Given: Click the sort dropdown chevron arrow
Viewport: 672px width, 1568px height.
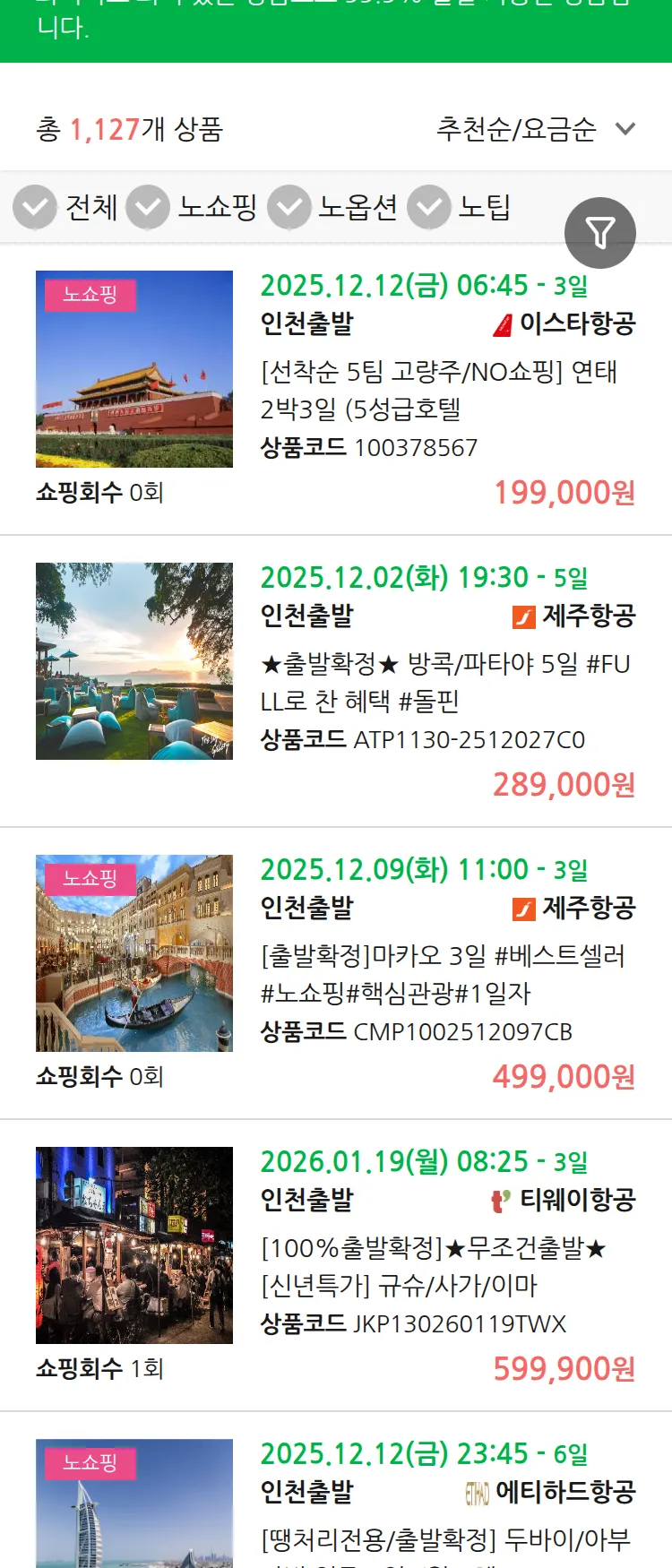Looking at the screenshot, I should (x=625, y=129).
